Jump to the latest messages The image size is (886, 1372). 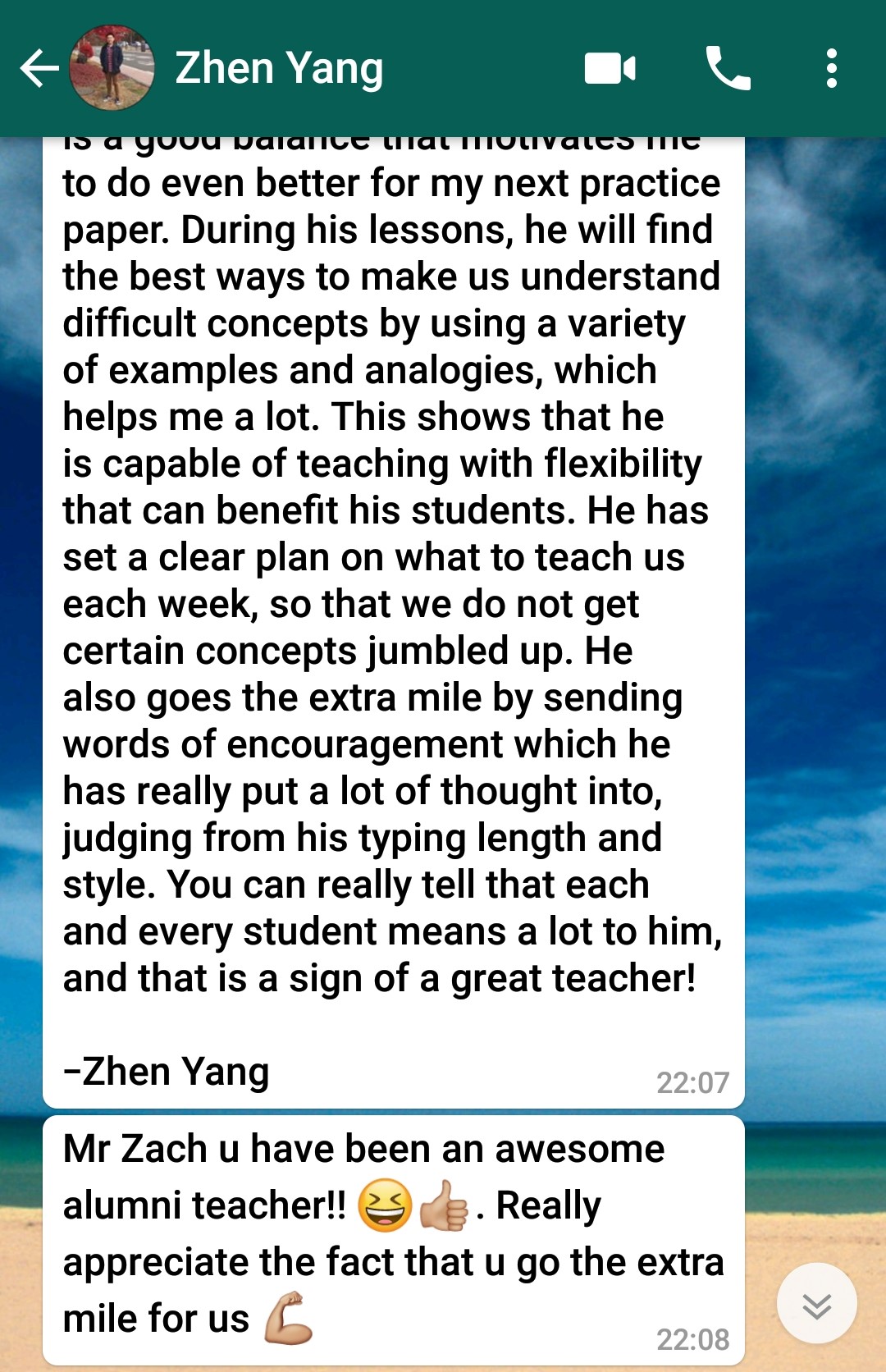[x=816, y=1304]
